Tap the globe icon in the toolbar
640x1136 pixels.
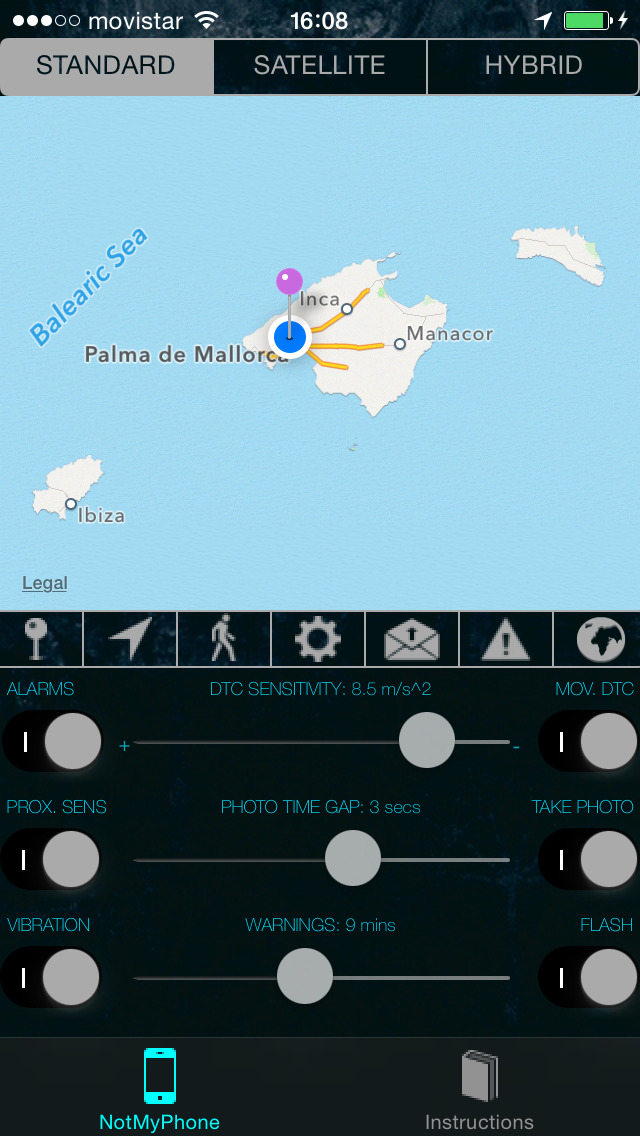click(600, 639)
